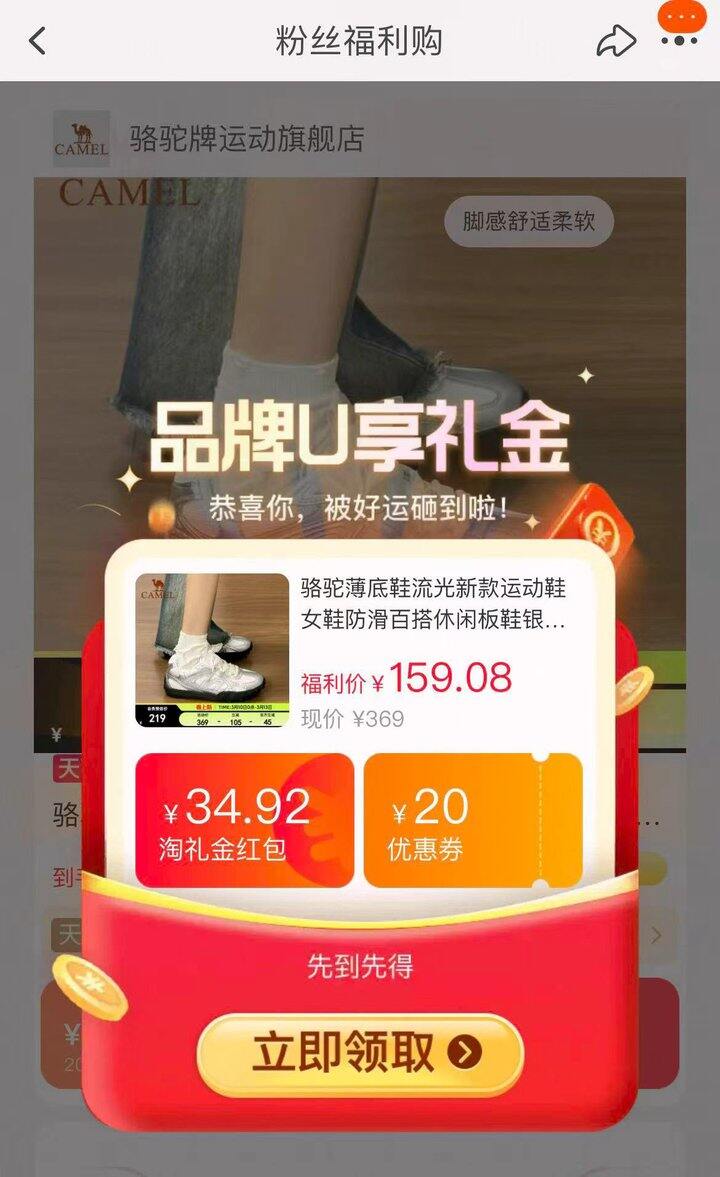Share this fan welfare page

click(615, 41)
